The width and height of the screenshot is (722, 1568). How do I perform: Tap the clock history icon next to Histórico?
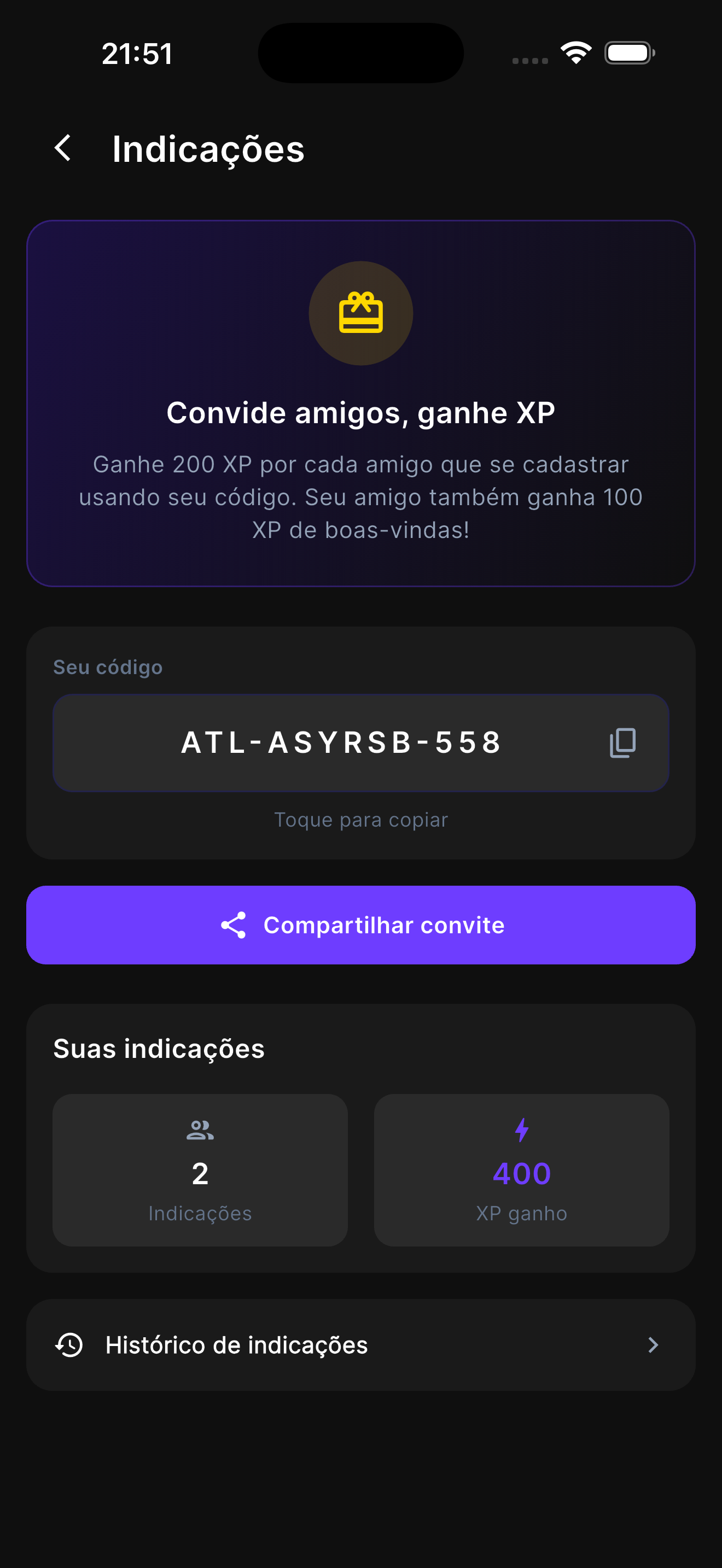[68, 1345]
